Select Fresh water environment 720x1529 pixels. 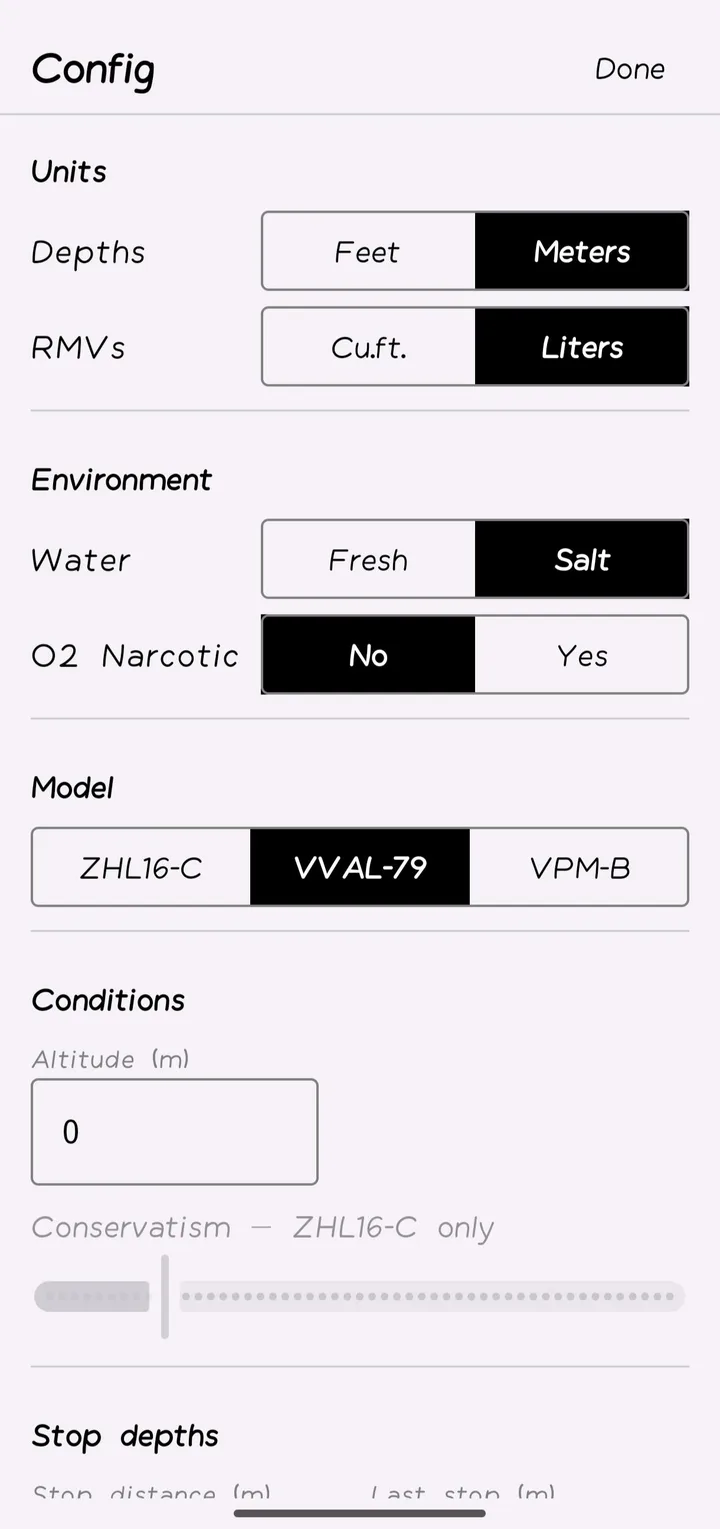[x=368, y=559]
